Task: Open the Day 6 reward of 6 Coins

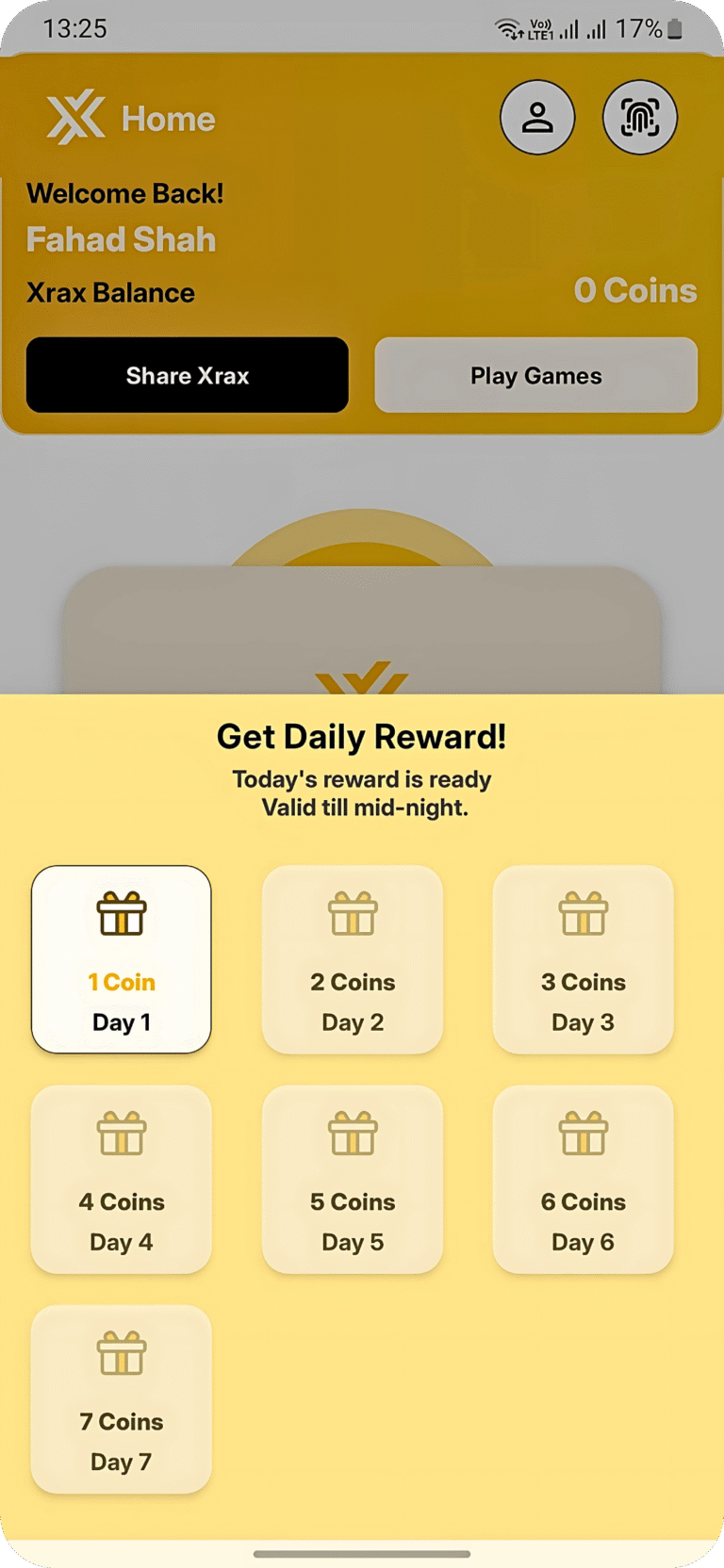Action: [583, 1179]
